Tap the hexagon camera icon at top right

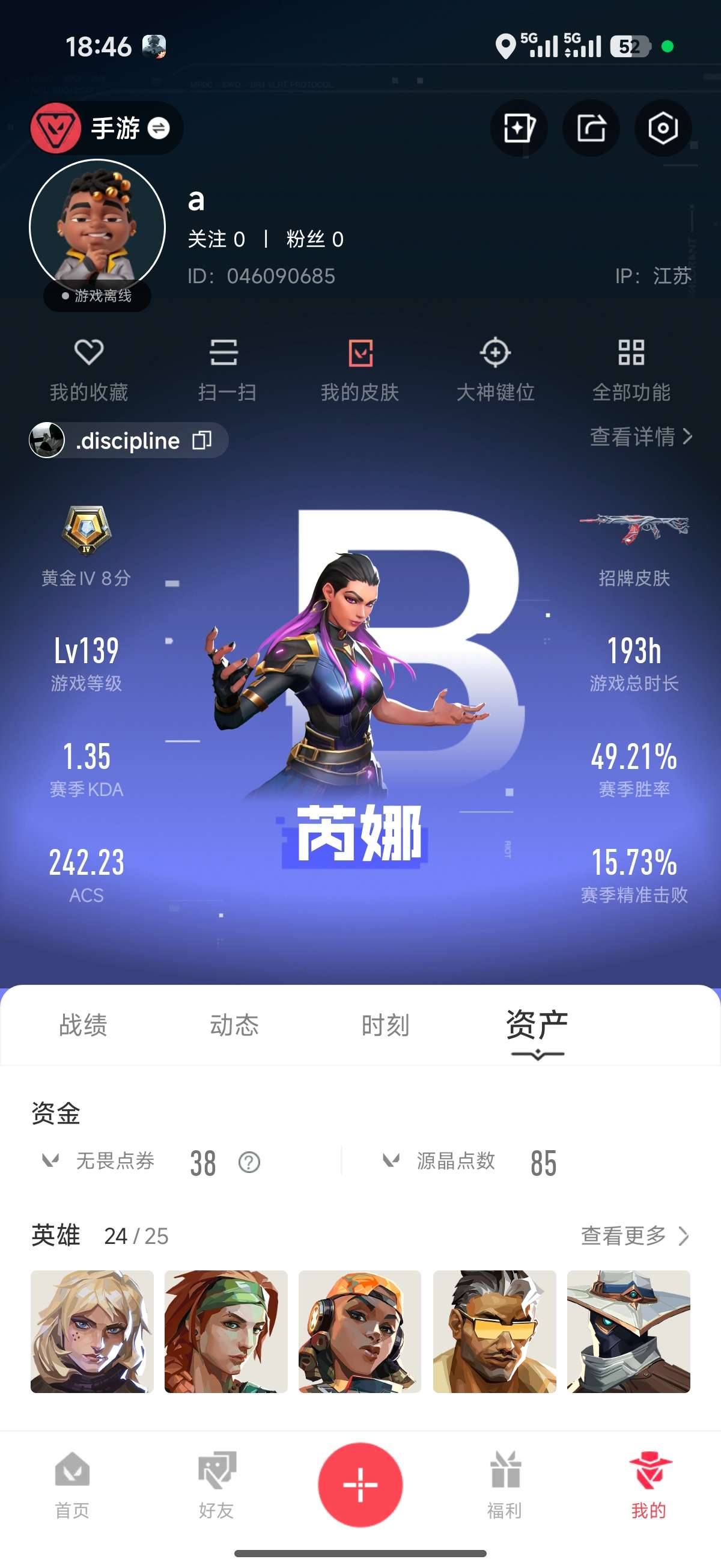click(x=663, y=129)
